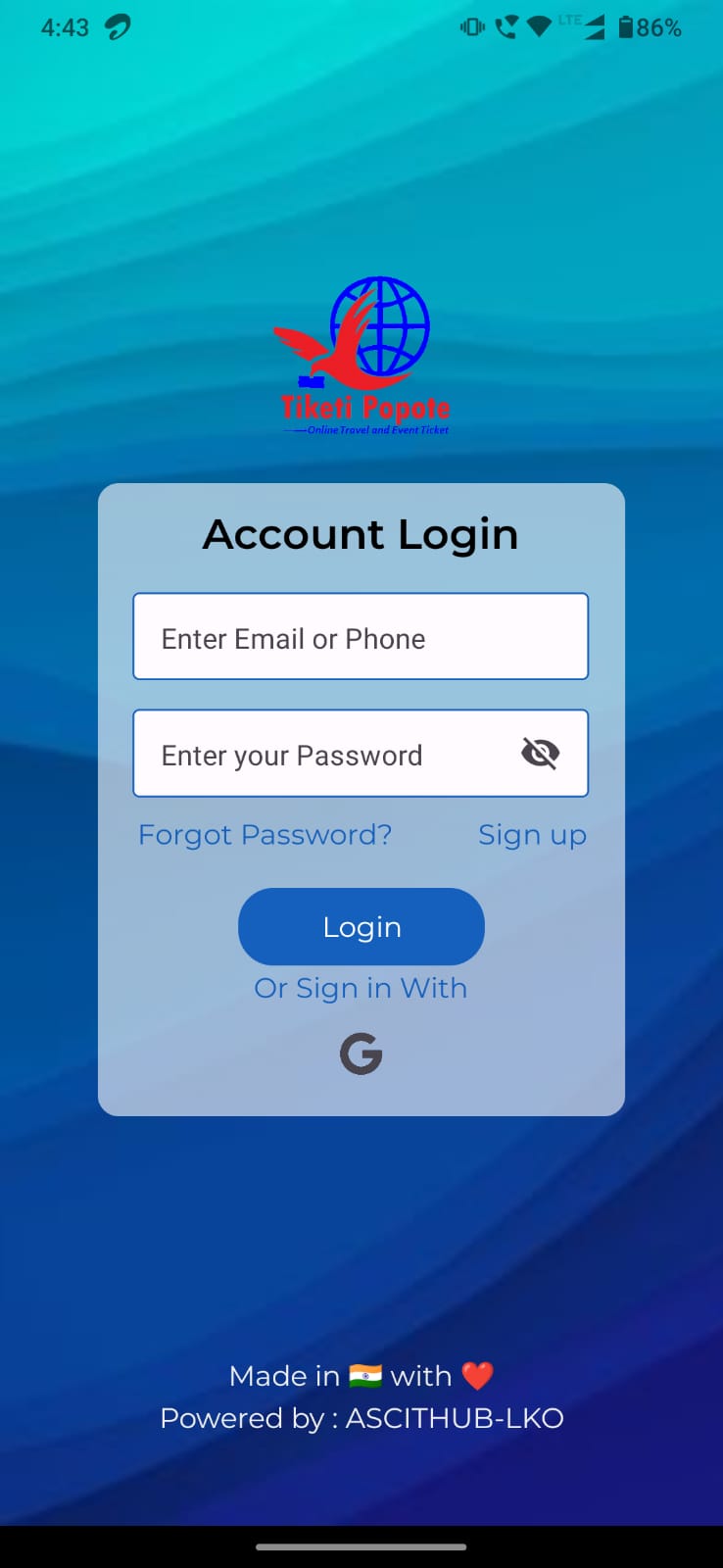Show the password with the eye icon
The width and height of the screenshot is (723, 1568).
[540, 754]
